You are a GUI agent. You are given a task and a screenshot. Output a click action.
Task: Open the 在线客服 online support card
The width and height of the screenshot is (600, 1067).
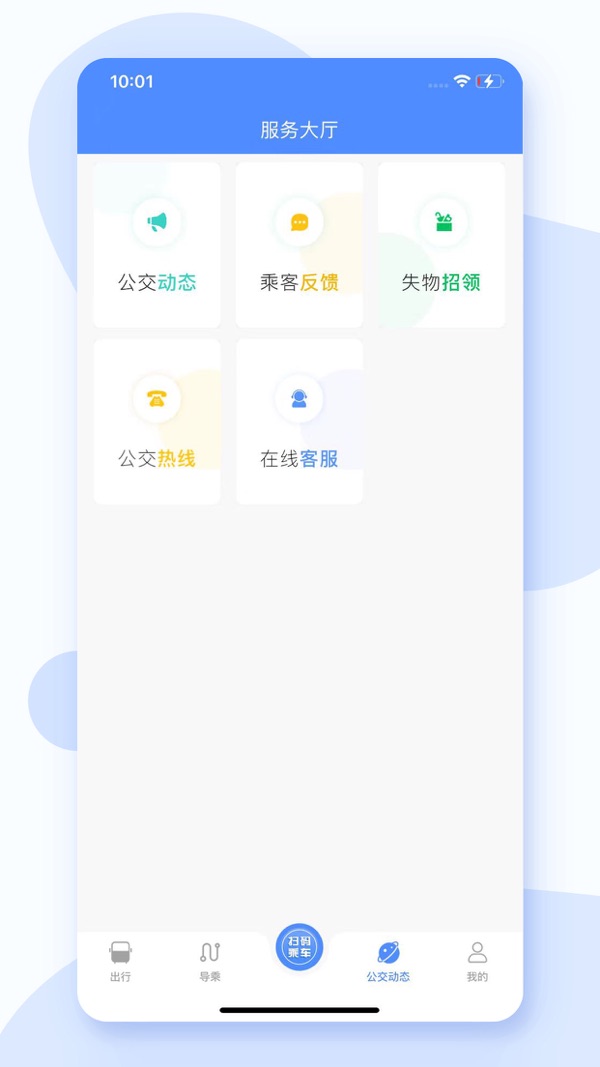(299, 421)
